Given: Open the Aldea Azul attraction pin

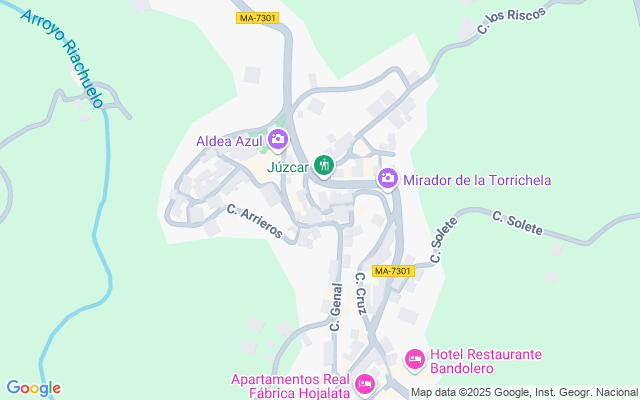Looking at the screenshot, I should point(278,140).
